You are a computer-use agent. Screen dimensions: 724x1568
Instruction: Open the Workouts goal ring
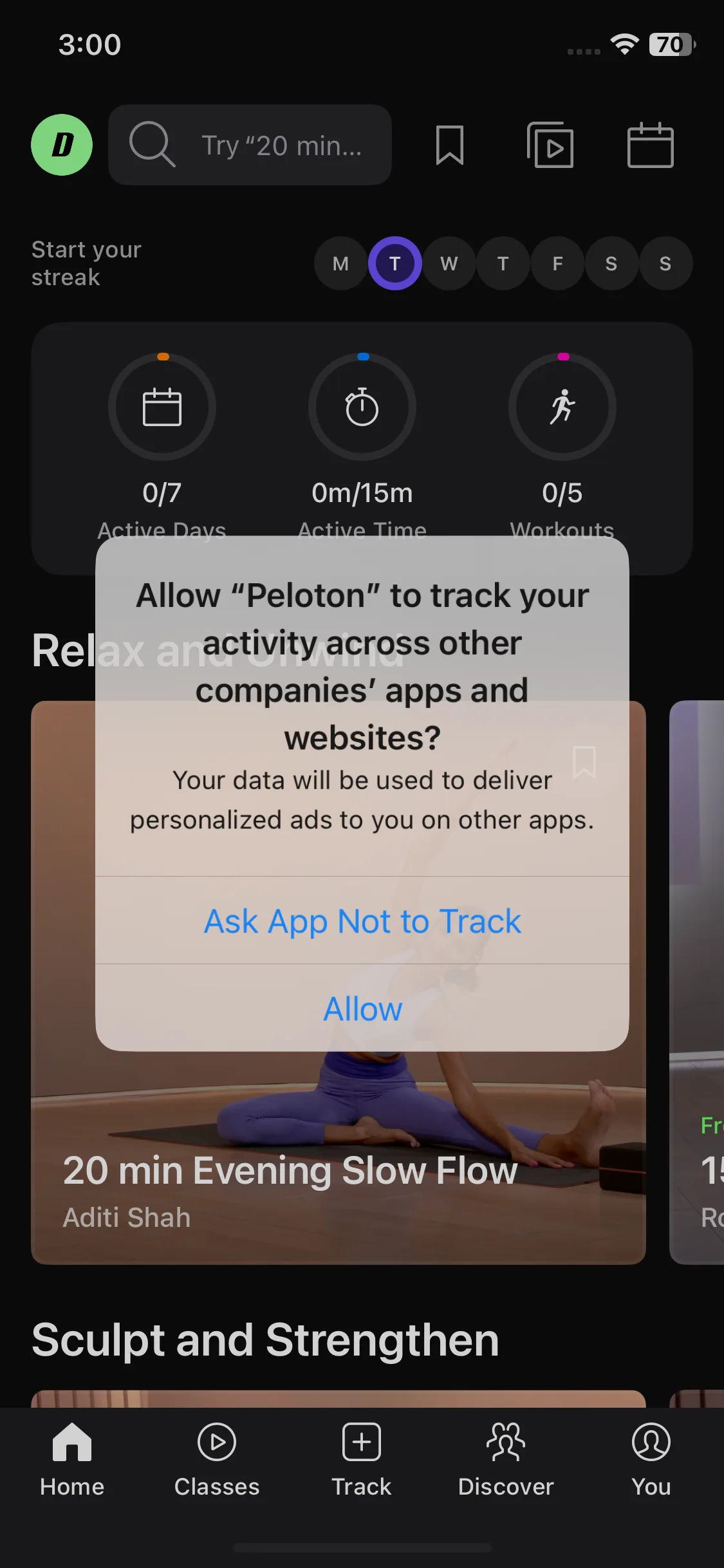click(562, 407)
